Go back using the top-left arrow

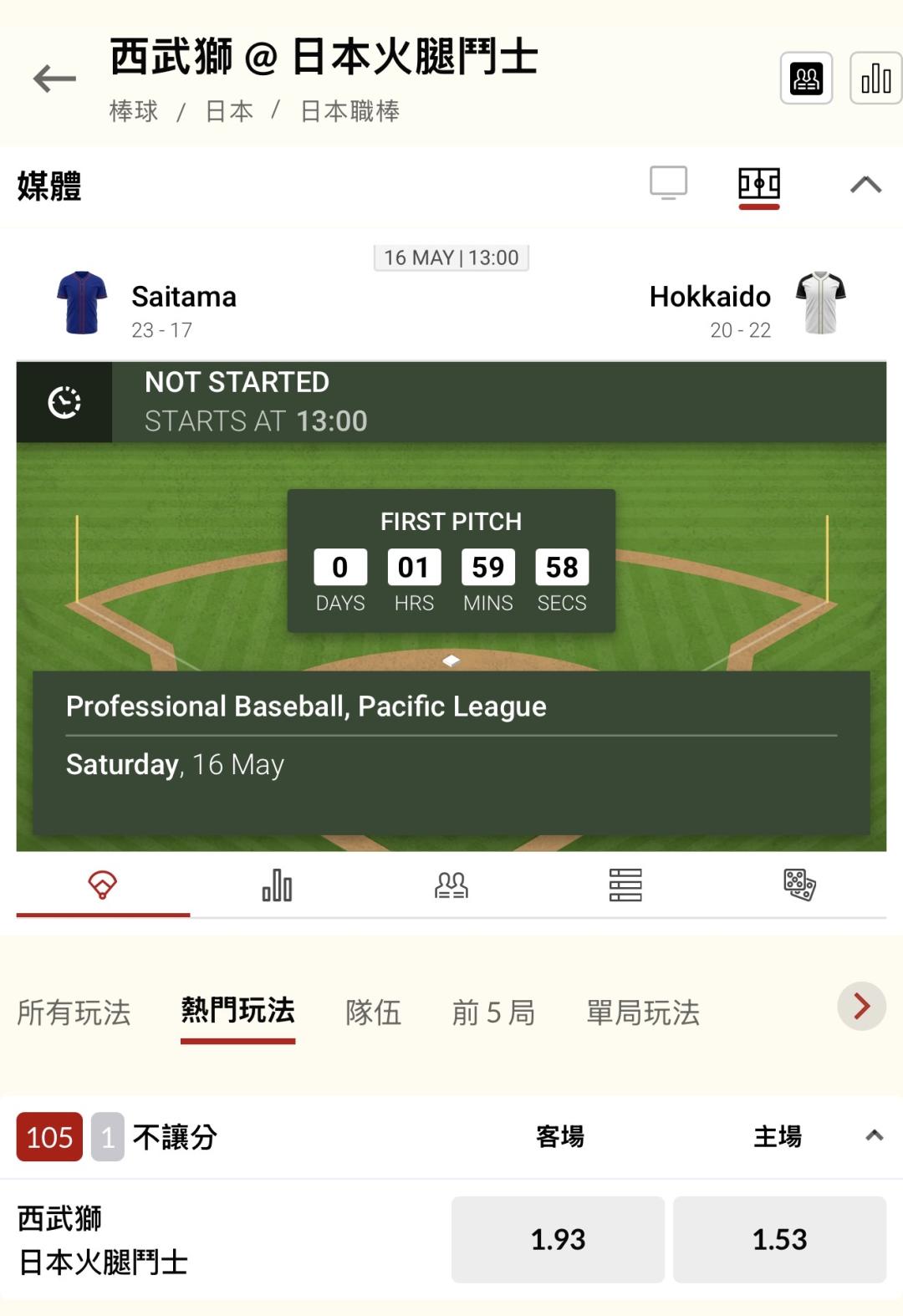click(x=54, y=79)
